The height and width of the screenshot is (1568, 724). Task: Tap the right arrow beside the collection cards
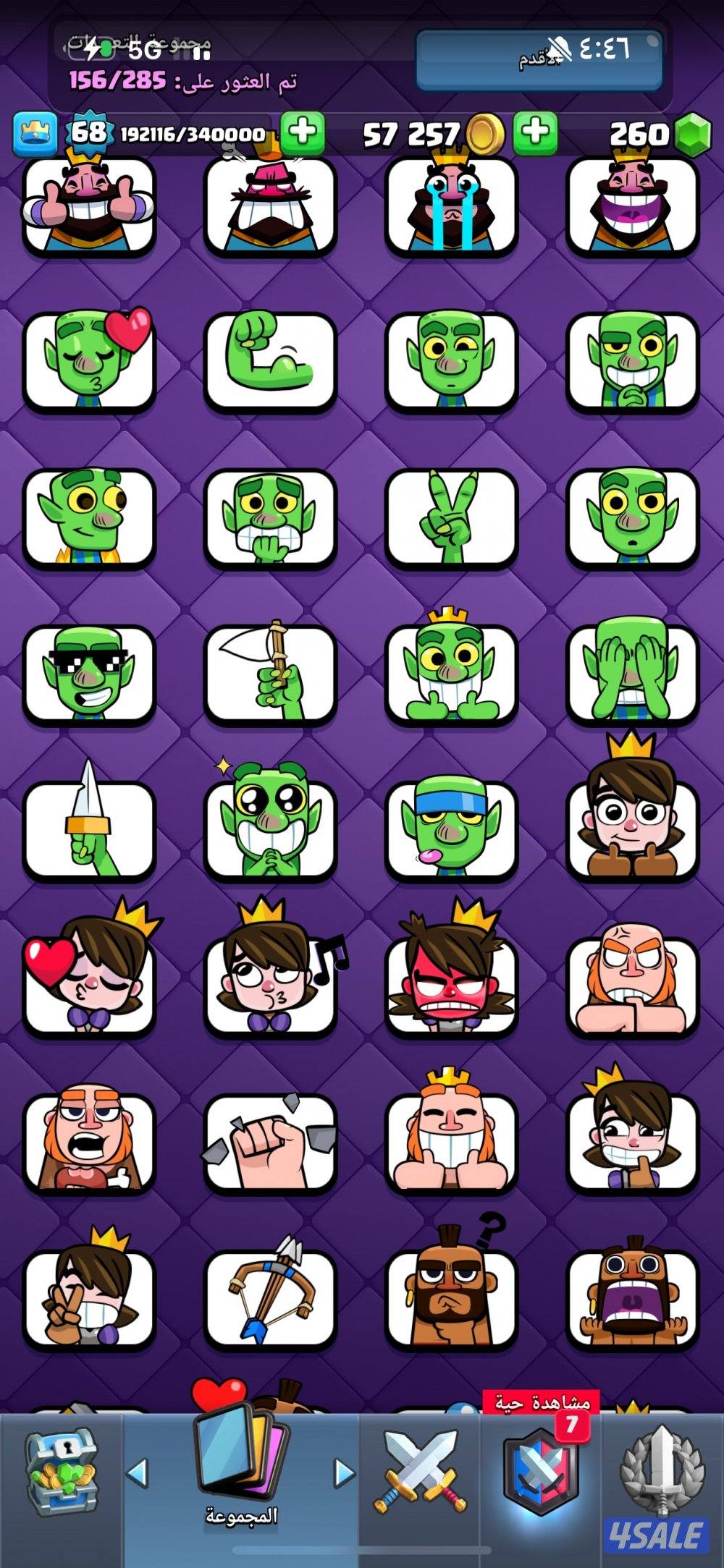click(x=344, y=1472)
